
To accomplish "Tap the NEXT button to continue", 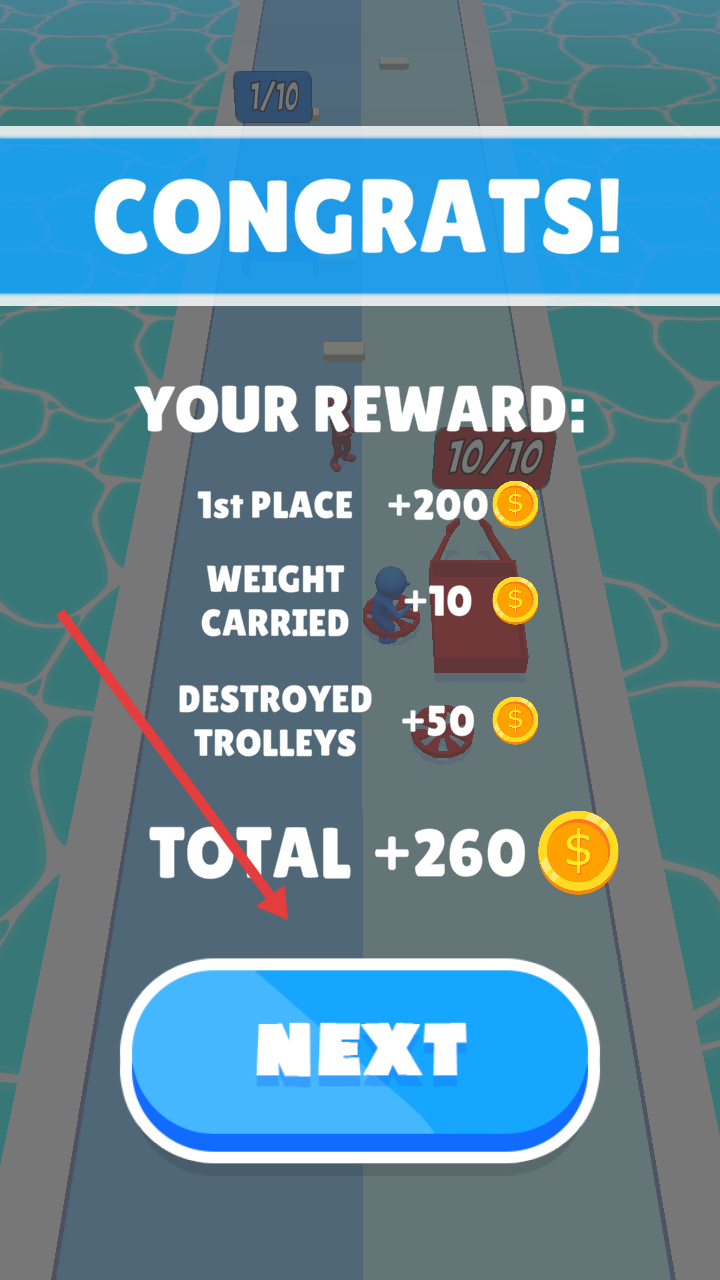I will tap(360, 1052).
